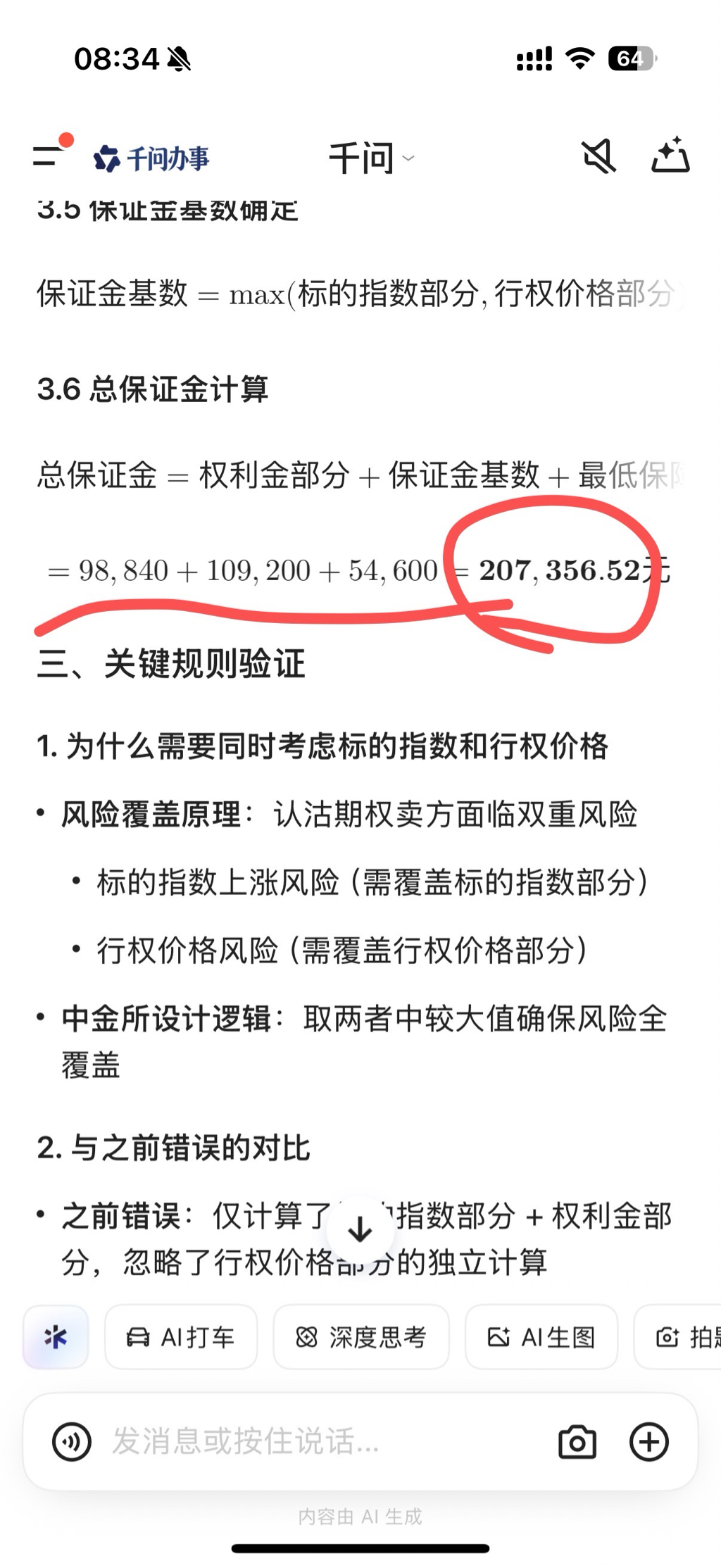Image resolution: width=721 pixels, height=1568 pixels.
Task: Jump to bottom with the down arrow
Action: [x=360, y=1229]
